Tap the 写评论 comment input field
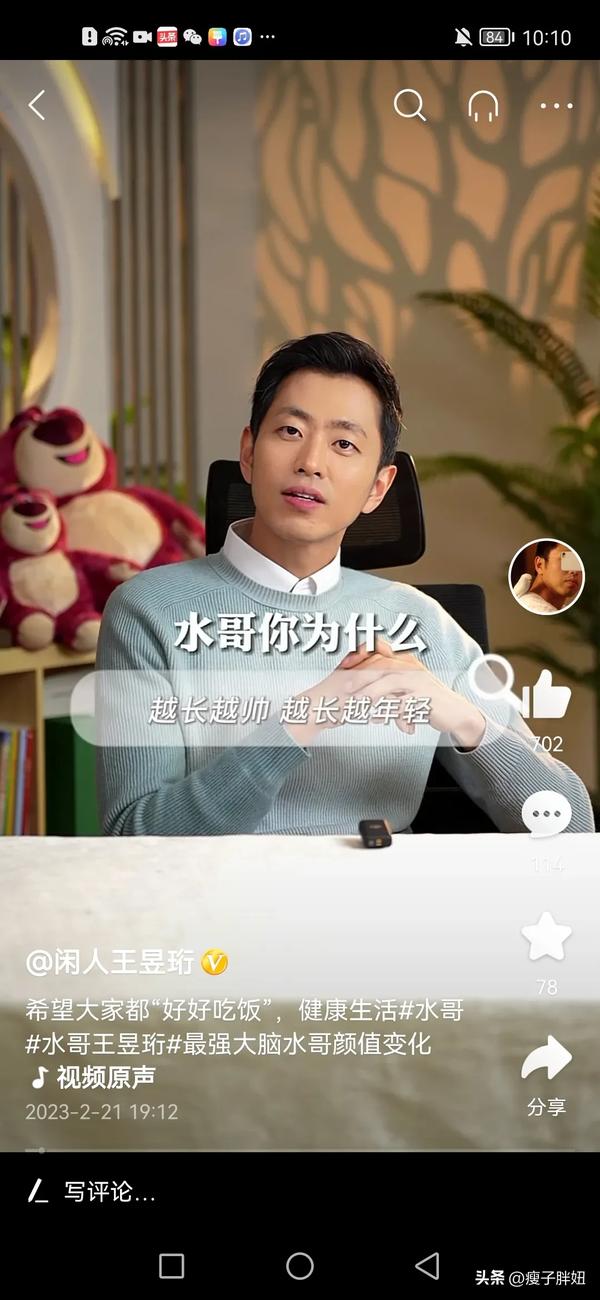Screen dimensions: 600x1300 click(x=110, y=1192)
